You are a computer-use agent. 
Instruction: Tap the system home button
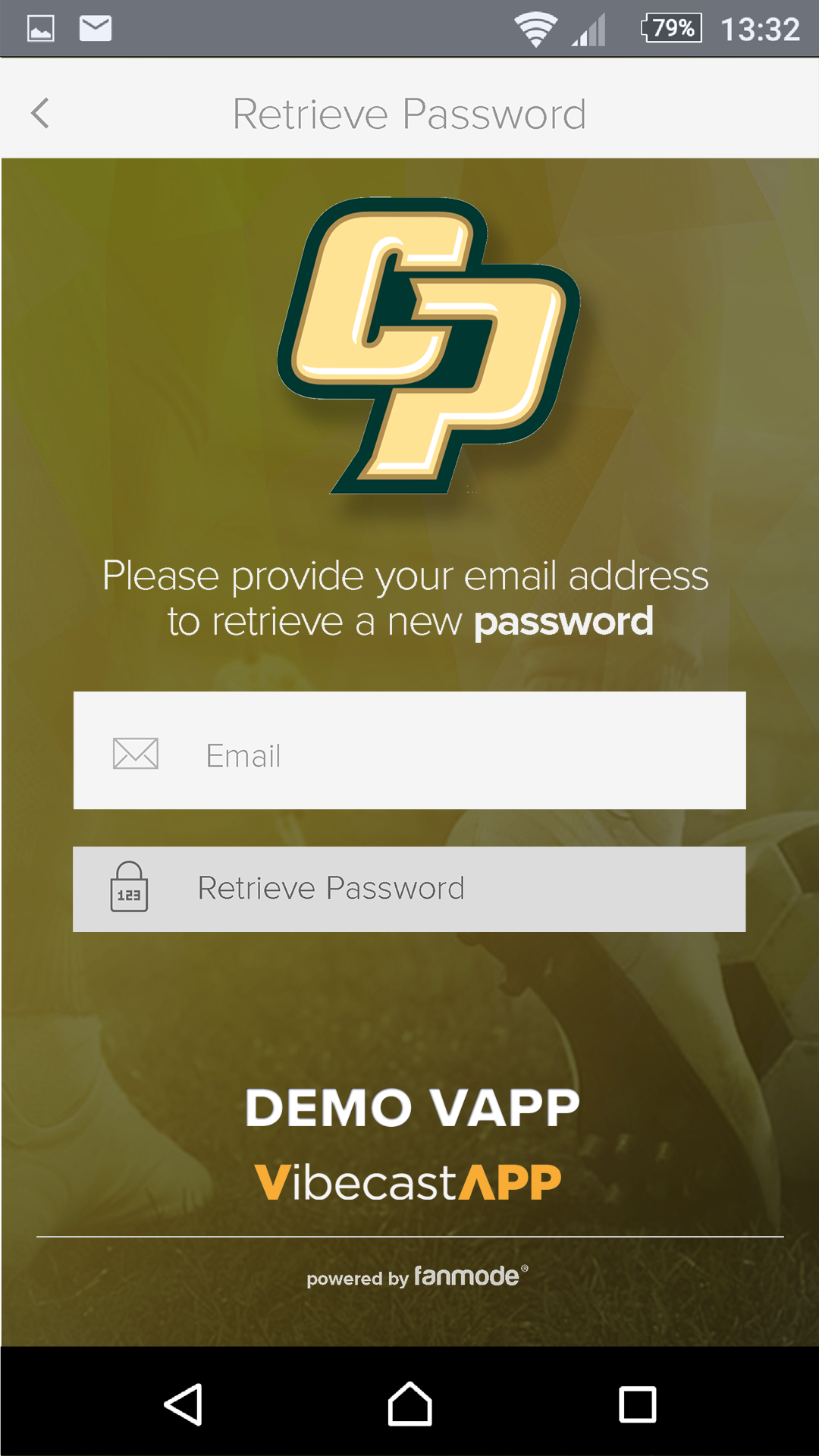click(x=409, y=1404)
